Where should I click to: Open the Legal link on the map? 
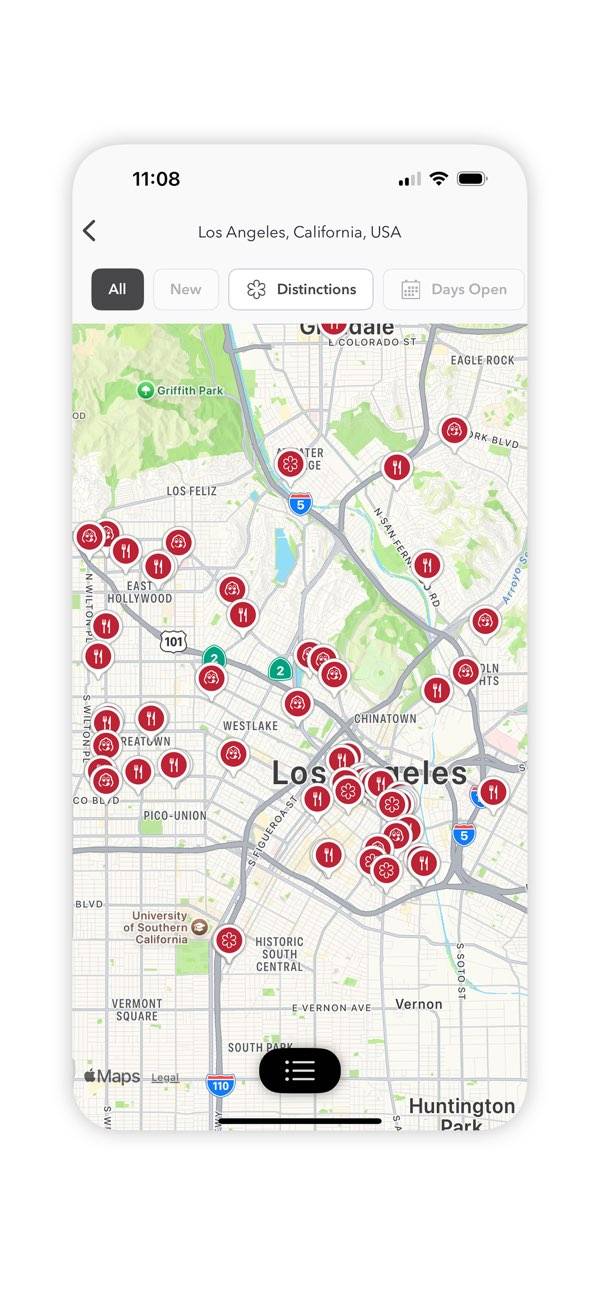click(x=165, y=1077)
